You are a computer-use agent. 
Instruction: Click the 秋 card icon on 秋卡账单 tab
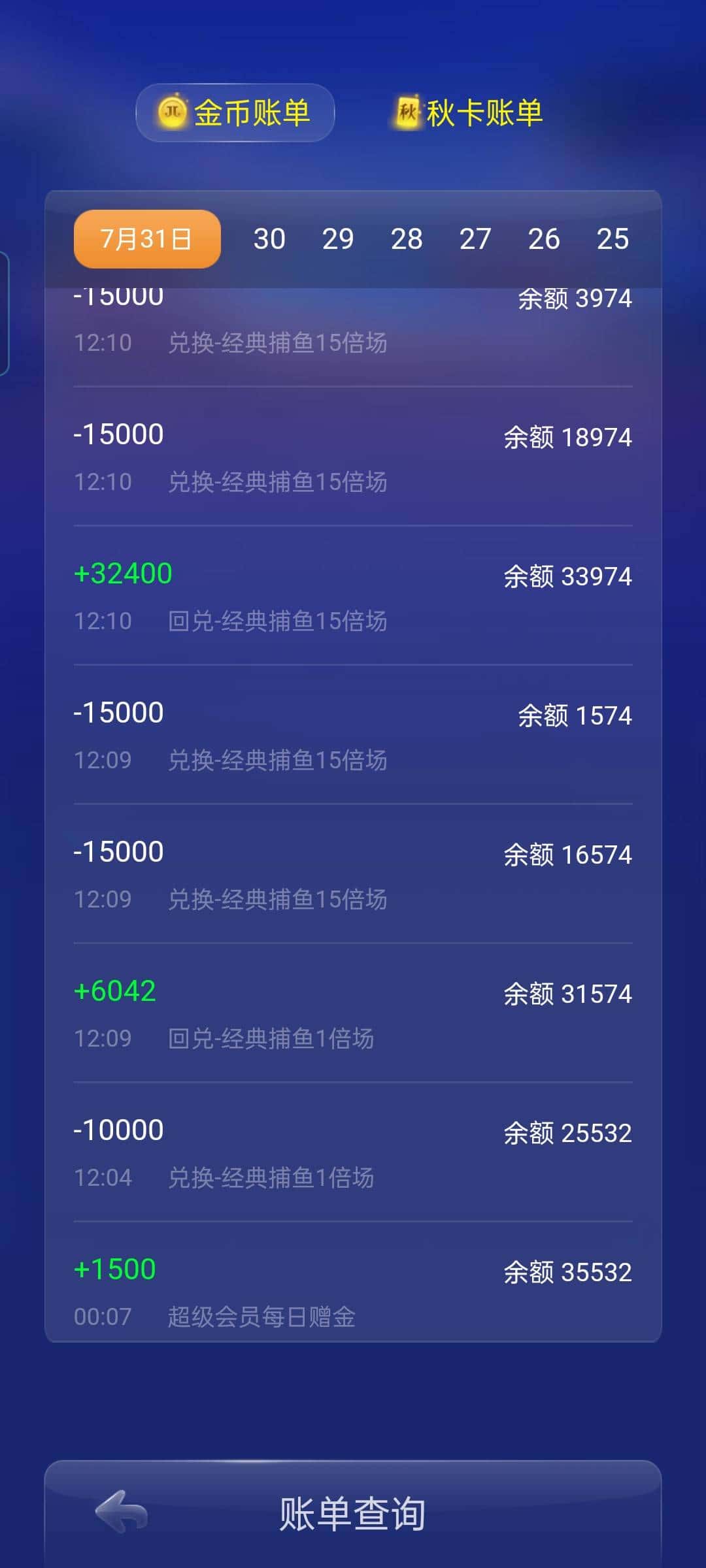coord(409,111)
